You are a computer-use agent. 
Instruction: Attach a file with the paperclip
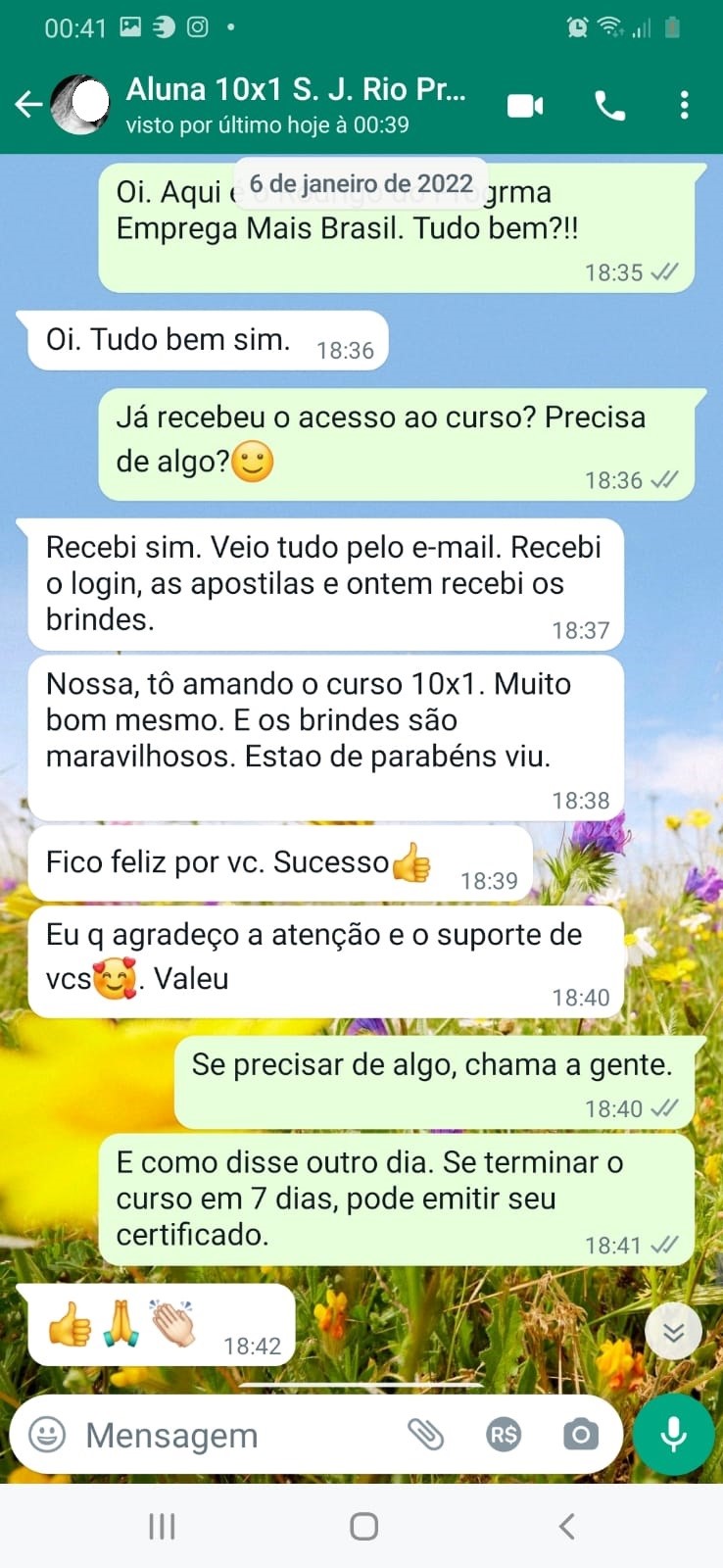pyautogui.click(x=425, y=1435)
